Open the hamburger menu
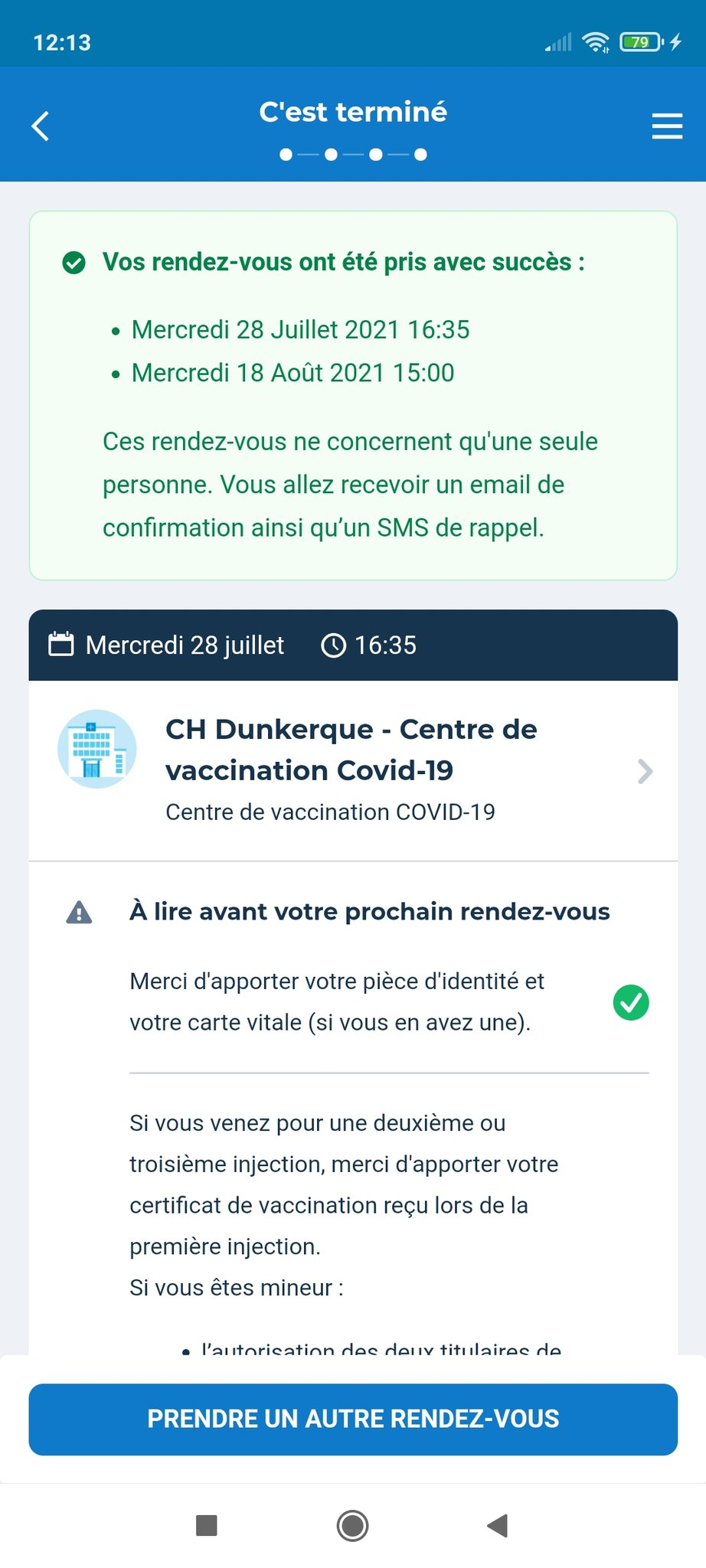The width and height of the screenshot is (706, 1568). coord(667,126)
